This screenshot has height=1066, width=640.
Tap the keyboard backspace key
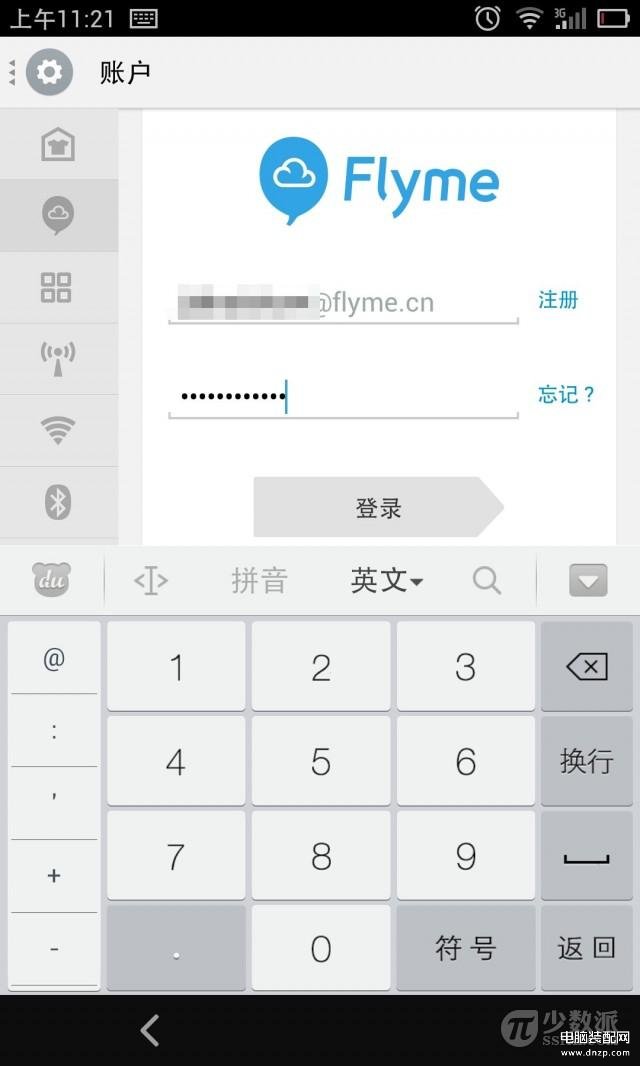pos(587,667)
